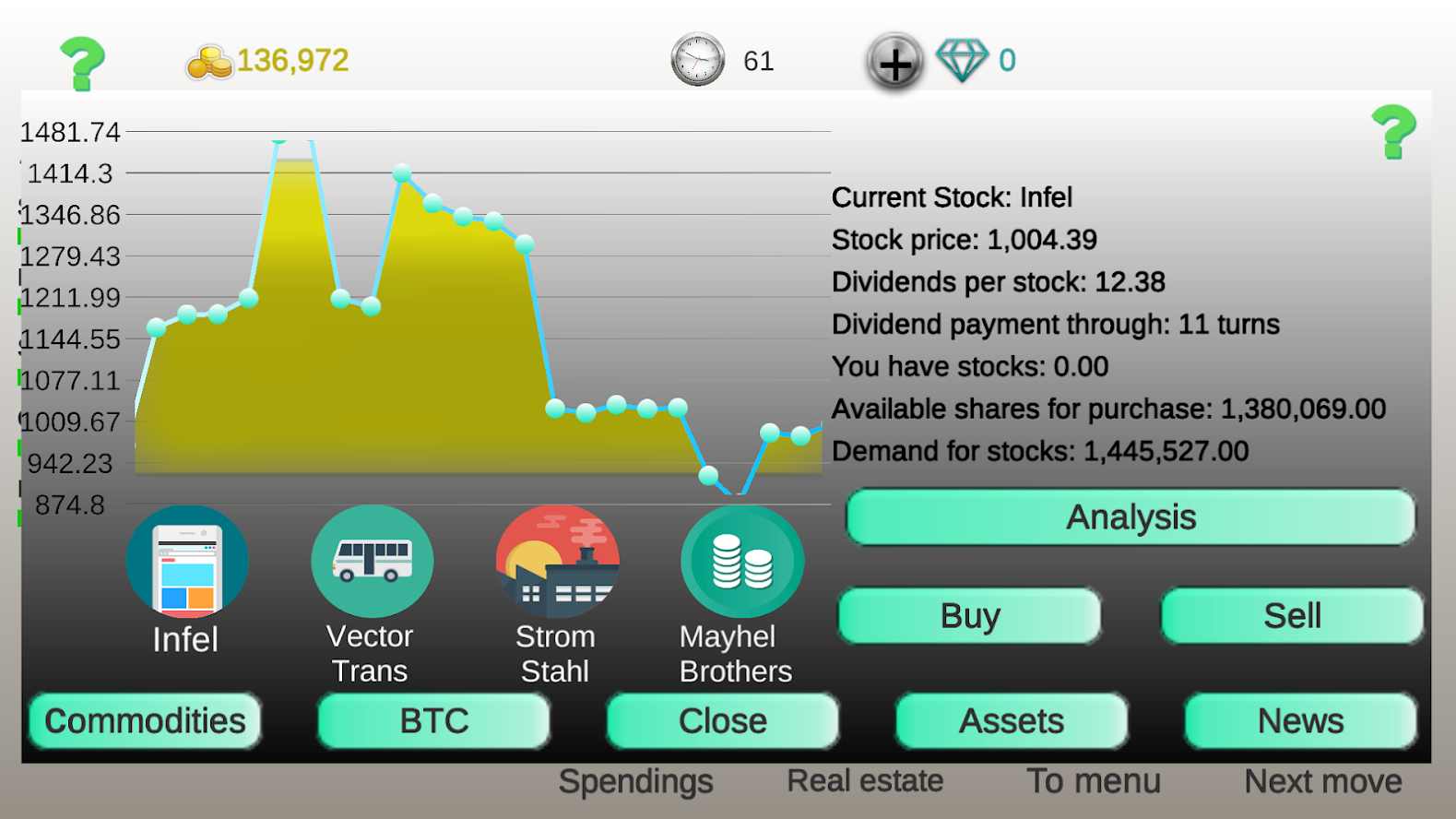Open help from the top-left question mark
Viewport: 1456px width, 819px height.
click(82, 63)
